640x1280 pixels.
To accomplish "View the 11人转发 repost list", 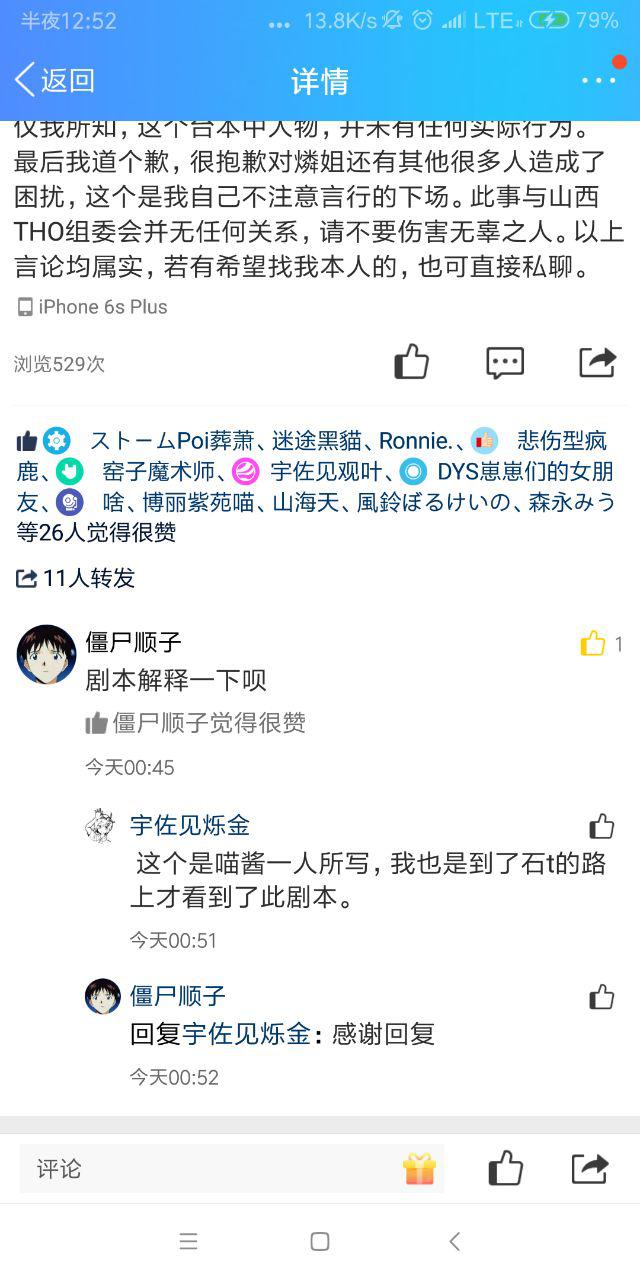I will click(x=76, y=577).
